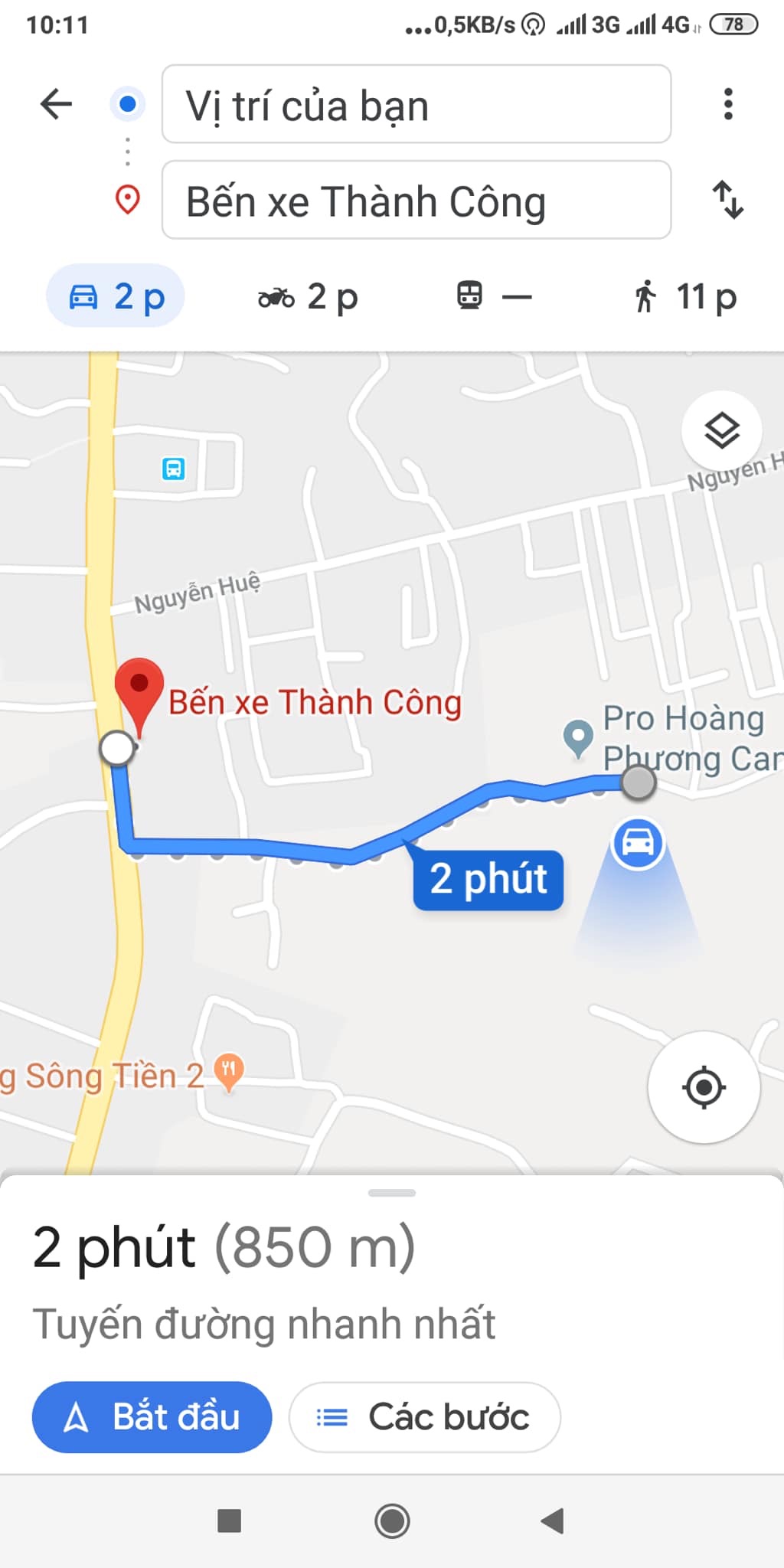The height and width of the screenshot is (1568, 784).
Task: Open Pro Hoàng Phương place marker
Action: (x=578, y=737)
